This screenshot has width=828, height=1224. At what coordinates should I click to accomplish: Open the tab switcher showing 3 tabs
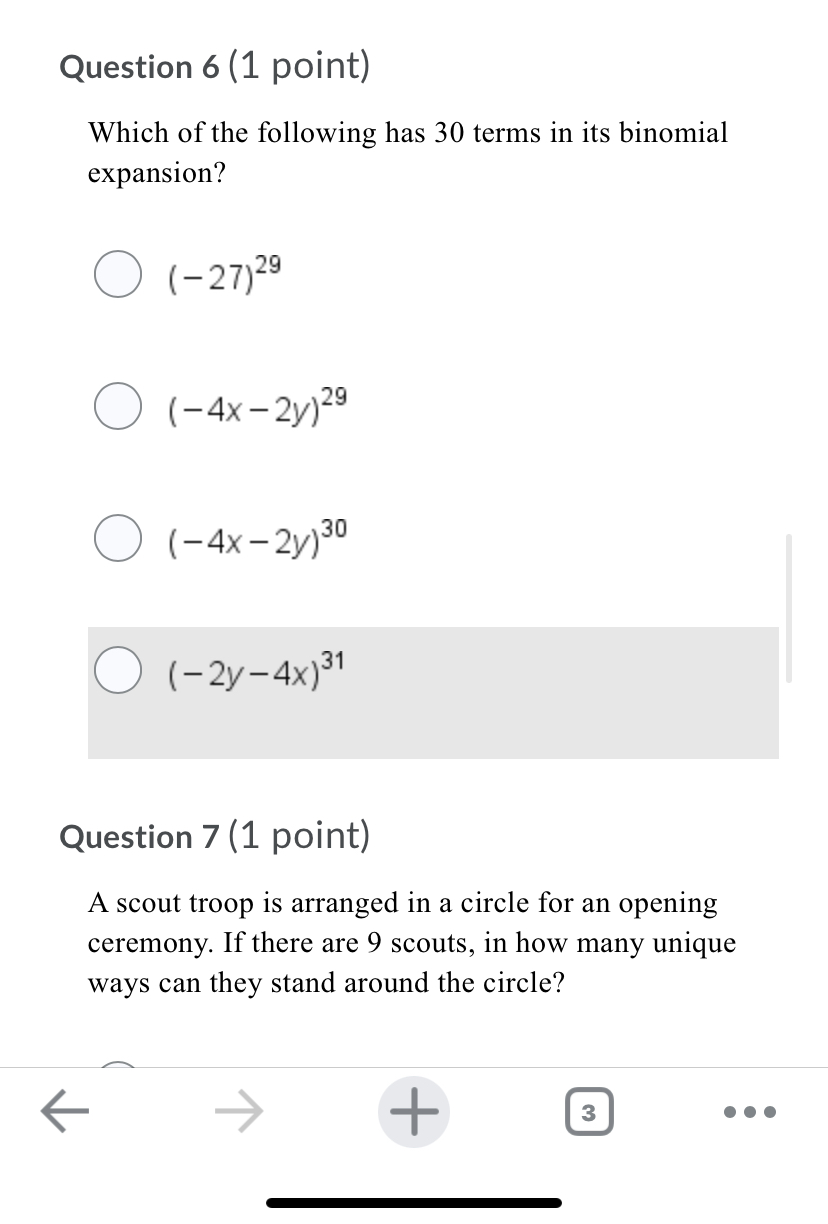588,1112
